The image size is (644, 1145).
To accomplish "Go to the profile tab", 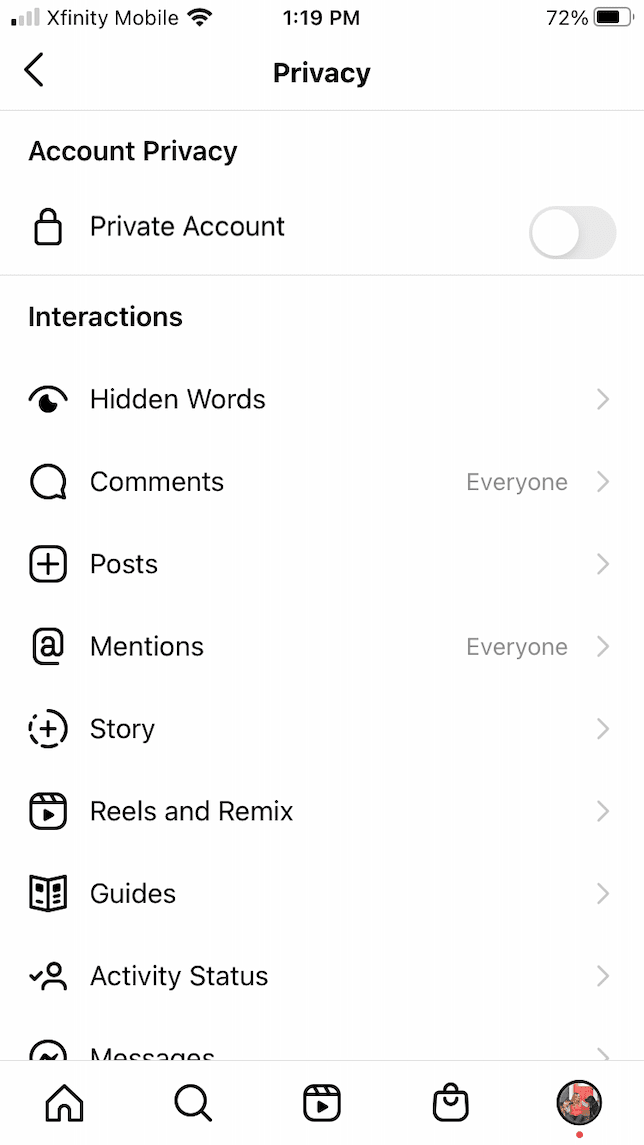I will point(579,1104).
